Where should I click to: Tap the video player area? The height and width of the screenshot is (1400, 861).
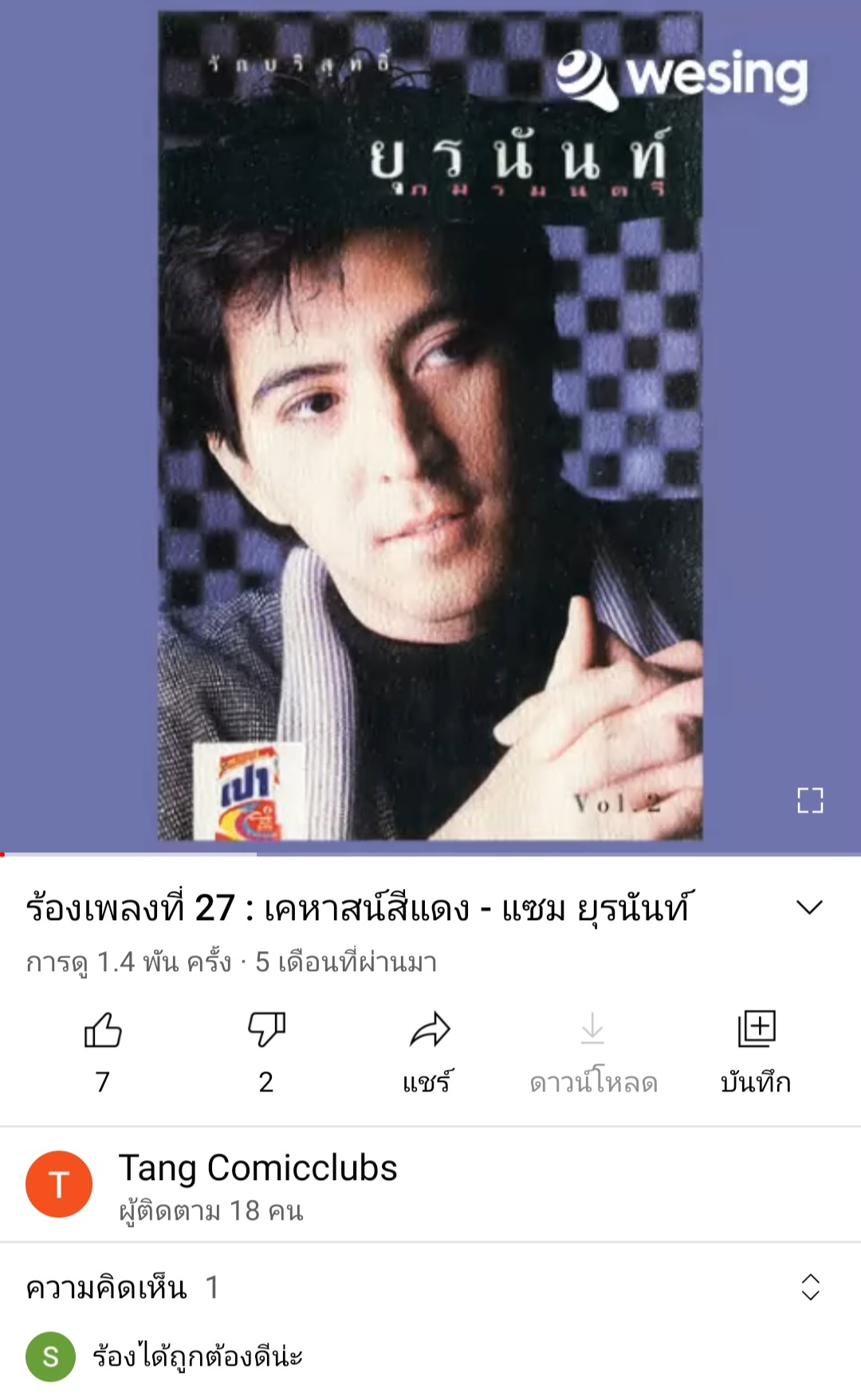[431, 427]
